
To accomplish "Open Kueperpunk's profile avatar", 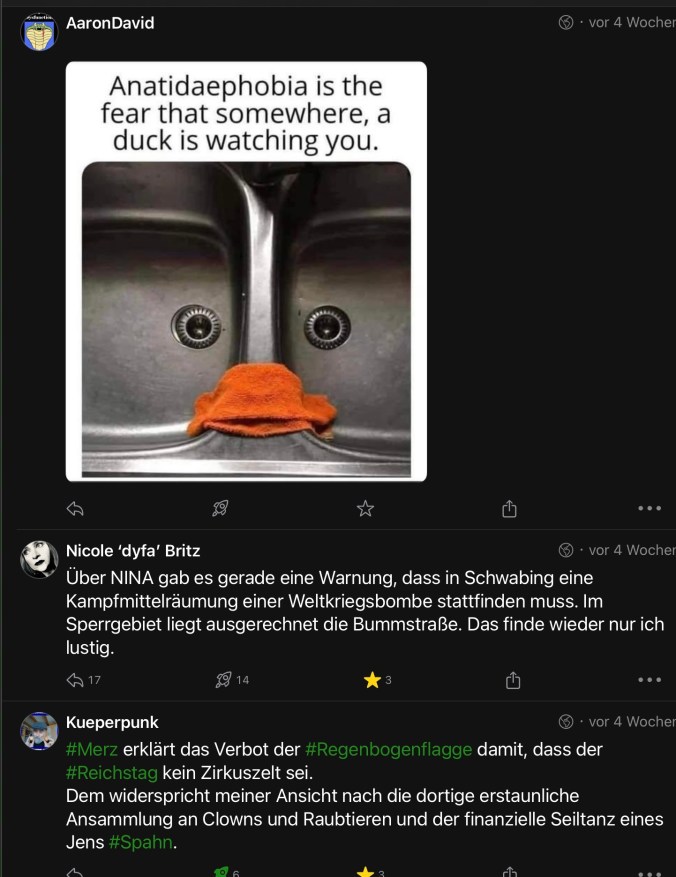I will coord(39,731).
